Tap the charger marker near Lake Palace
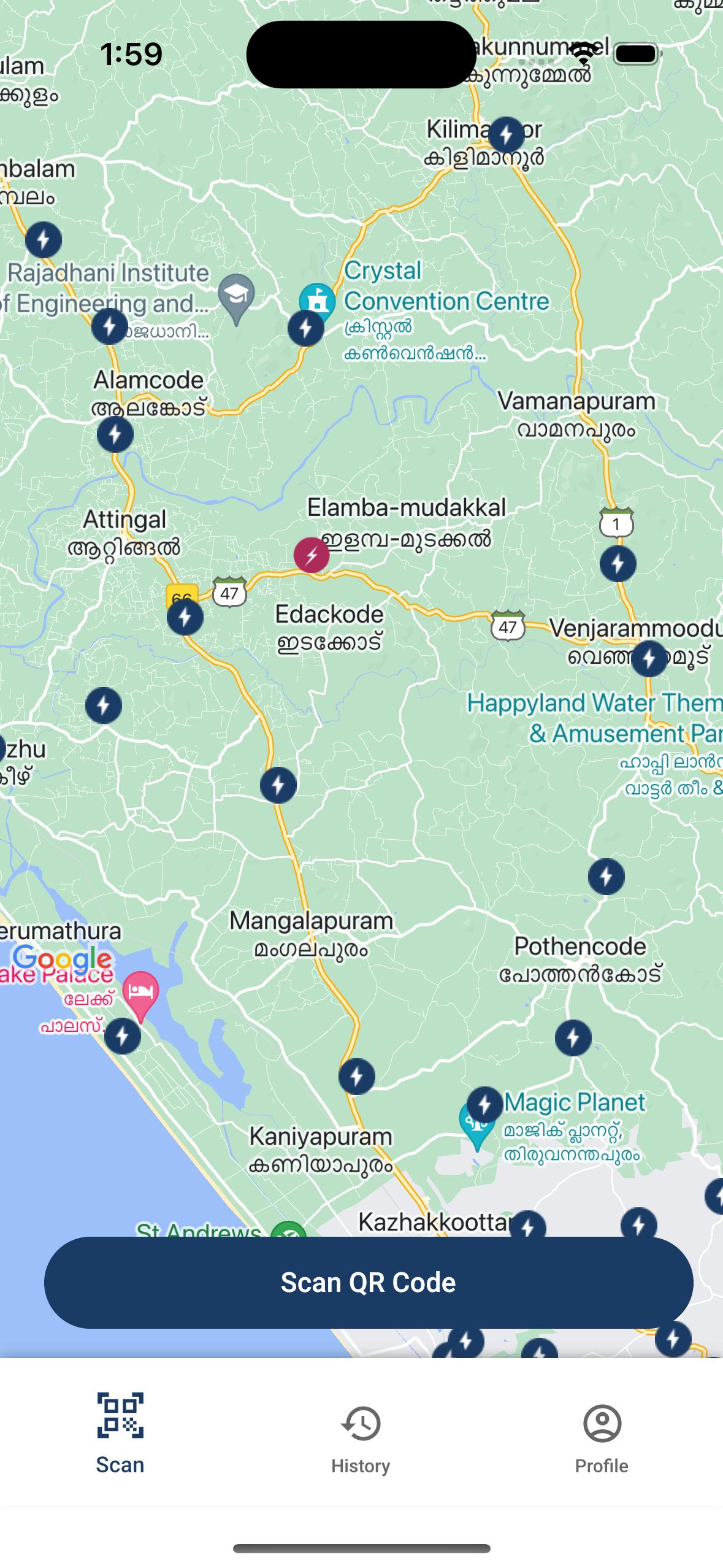This screenshot has height=1568, width=723. click(x=123, y=1036)
